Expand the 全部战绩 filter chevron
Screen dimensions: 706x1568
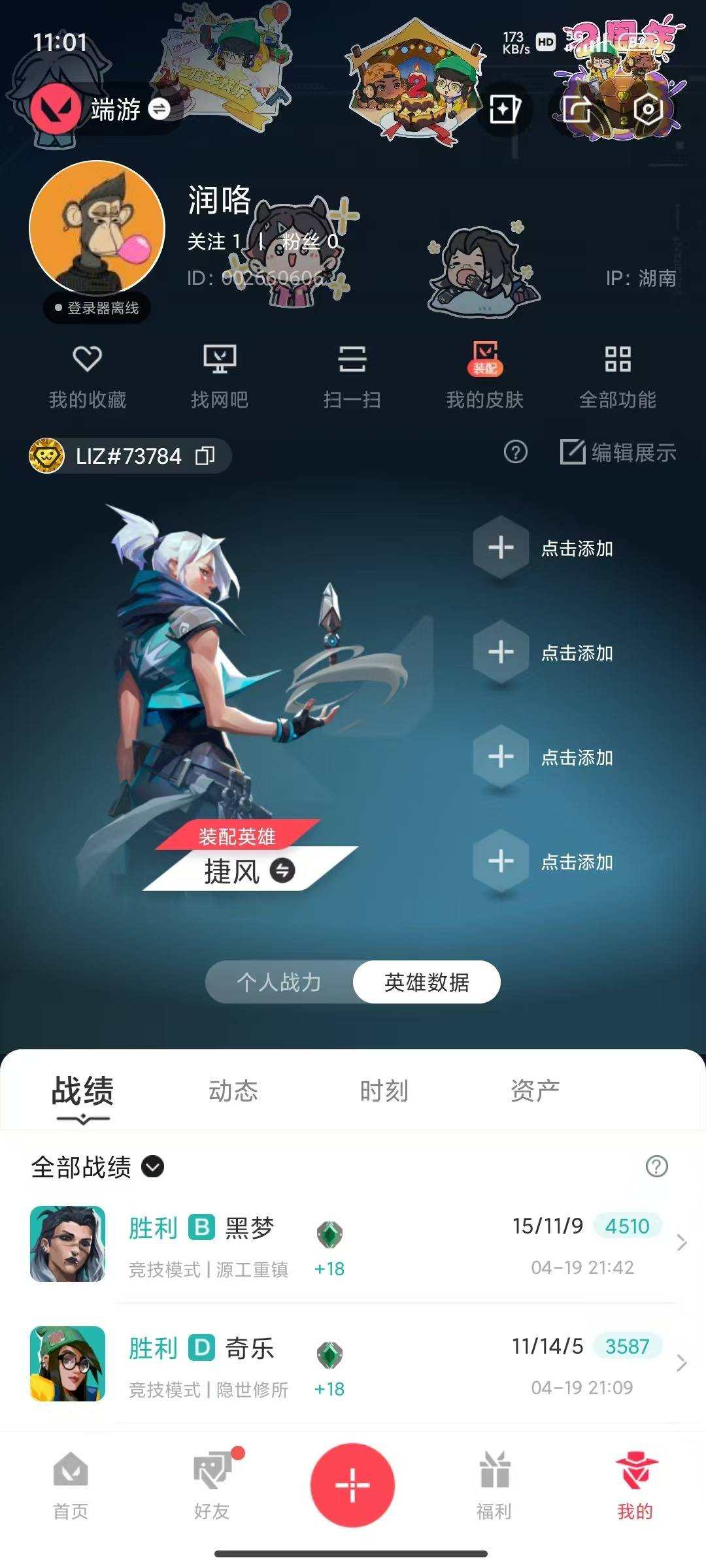[152, 1168]
